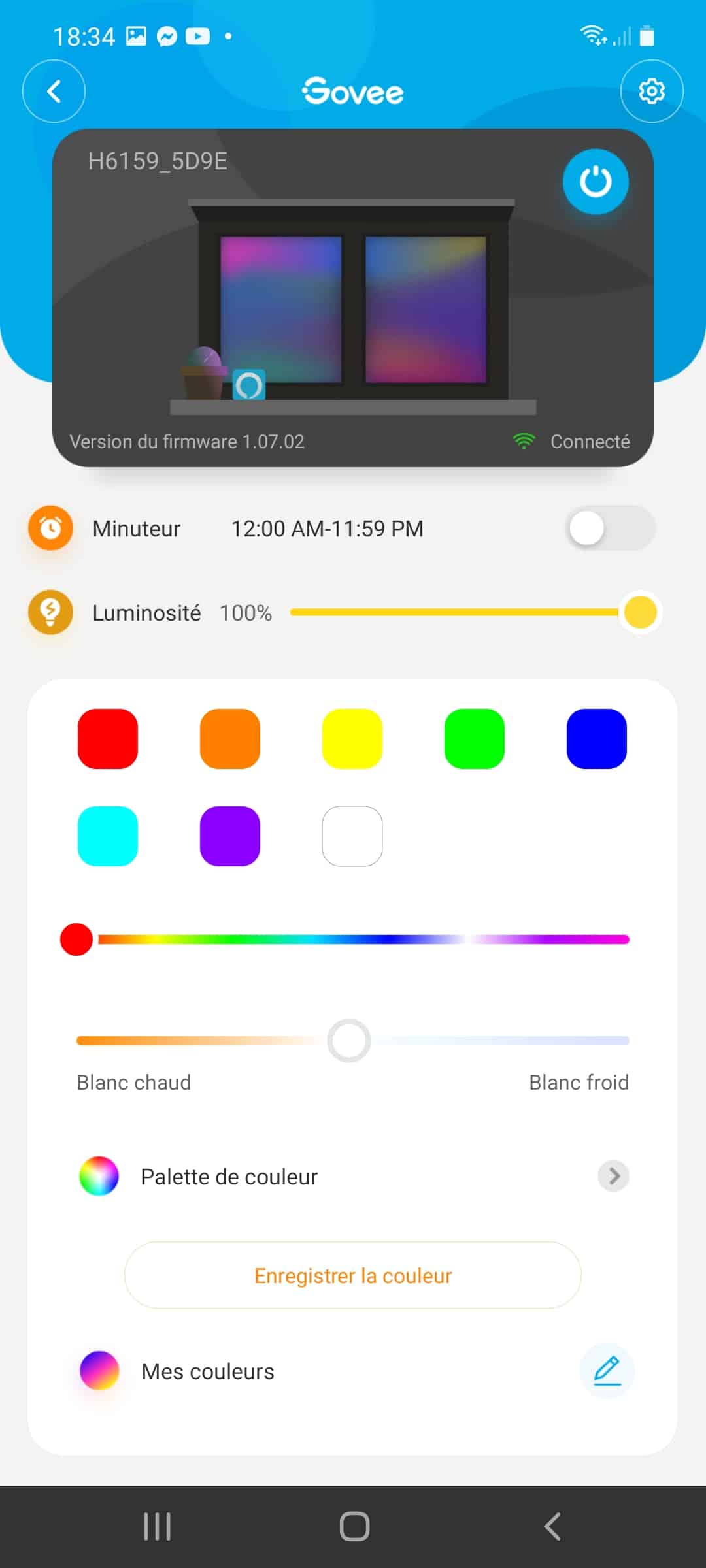Go to the home screen
The image size is (706, 1568).
tap(354, 1527)
